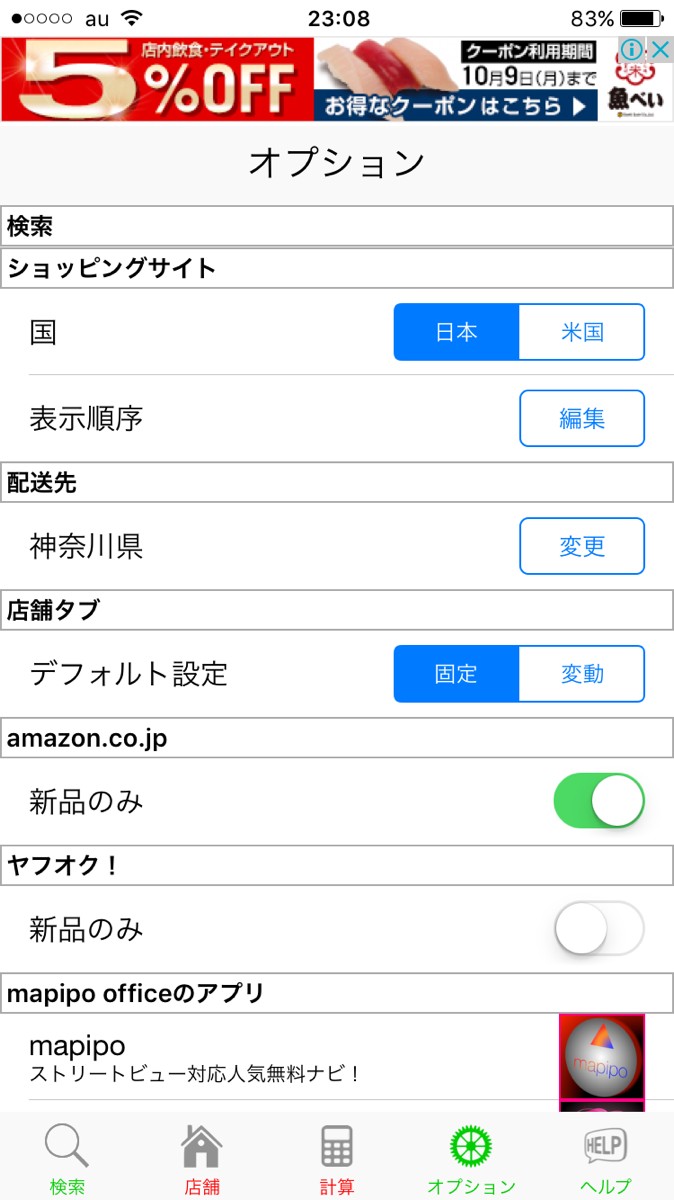Change the delivery prefecture with 変更
The width and height of the screenshot is (674, 1200).
[582, 546]
